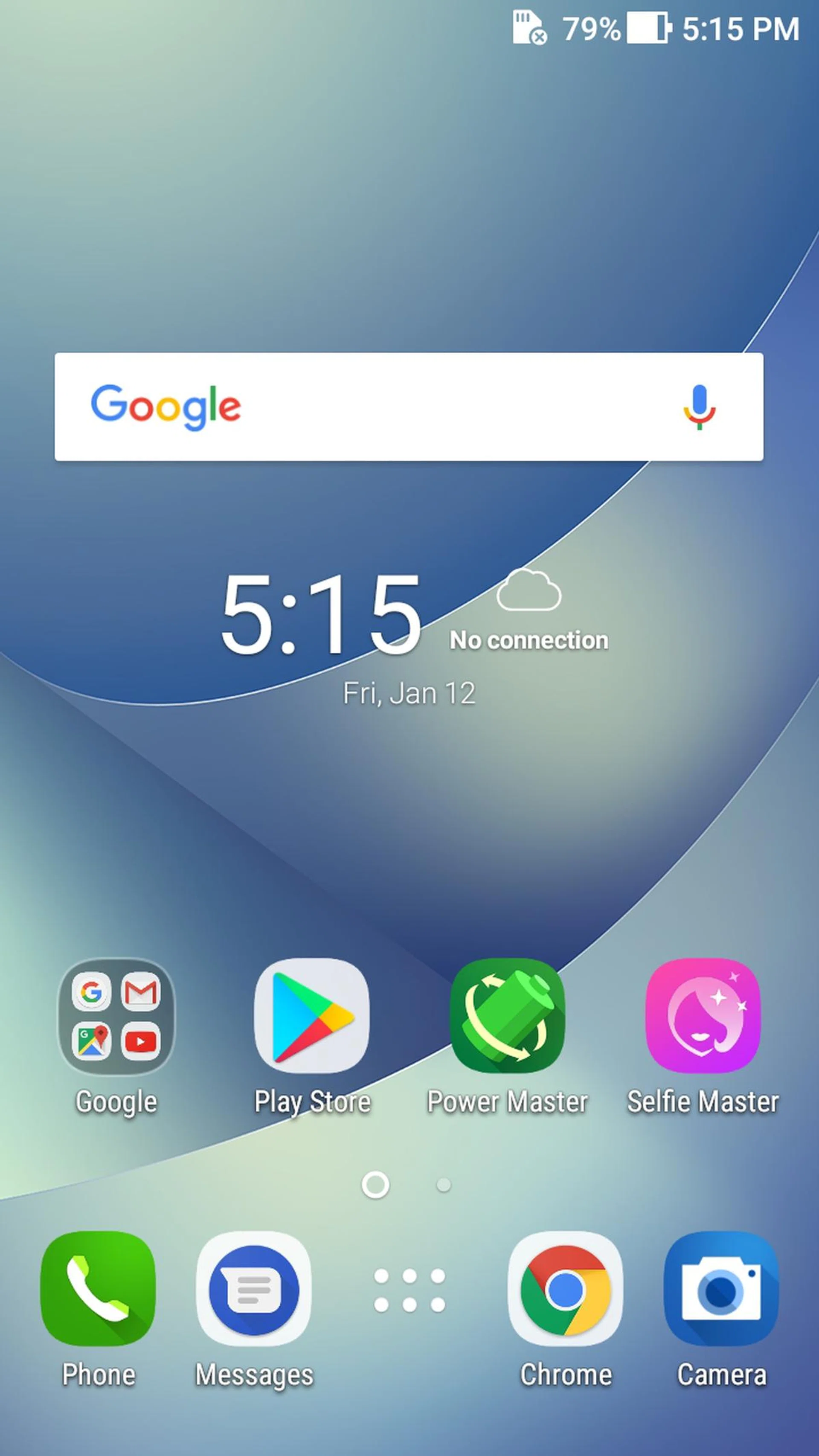Open the Google apps folder
The height and width of the screenshot is (1456, 819).
[116, 1017]
